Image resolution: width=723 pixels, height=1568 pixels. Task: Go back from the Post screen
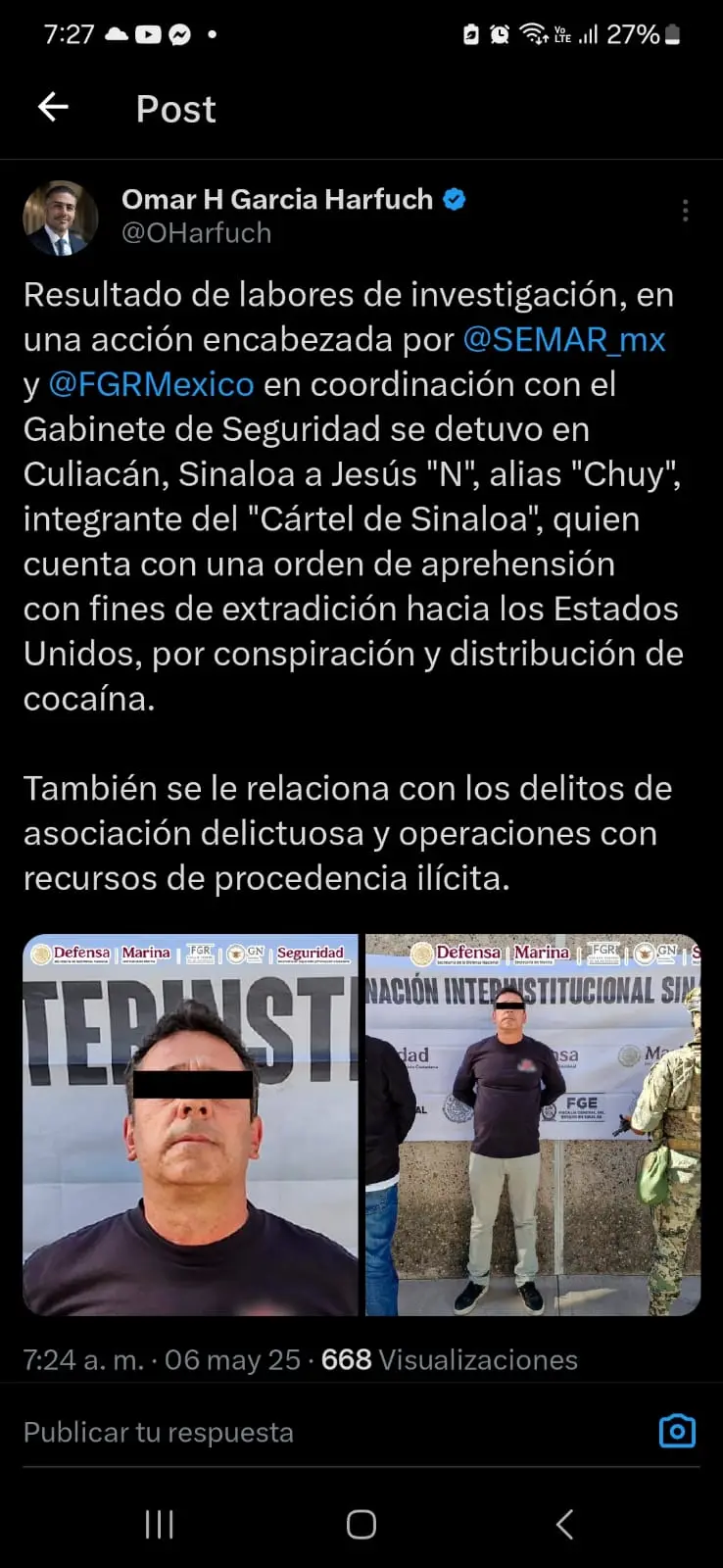coord(53,107)
